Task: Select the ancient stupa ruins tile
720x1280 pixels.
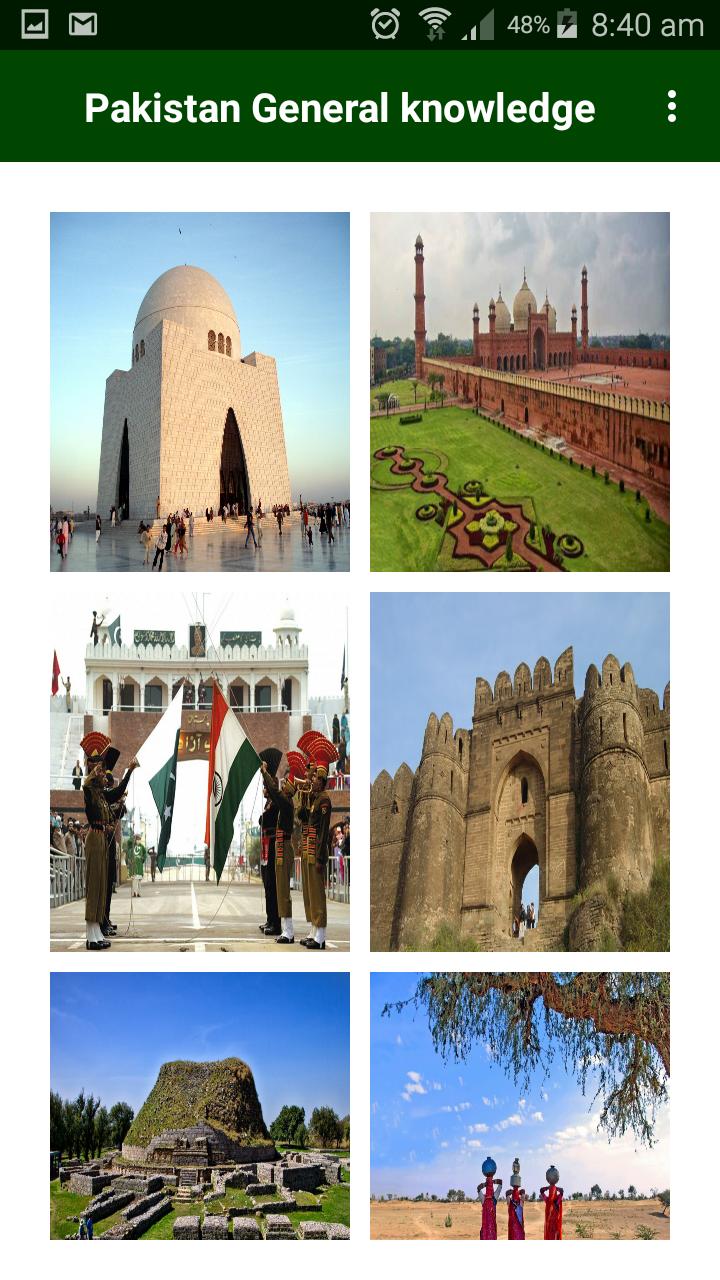Action: click(x=200, y=1105)
